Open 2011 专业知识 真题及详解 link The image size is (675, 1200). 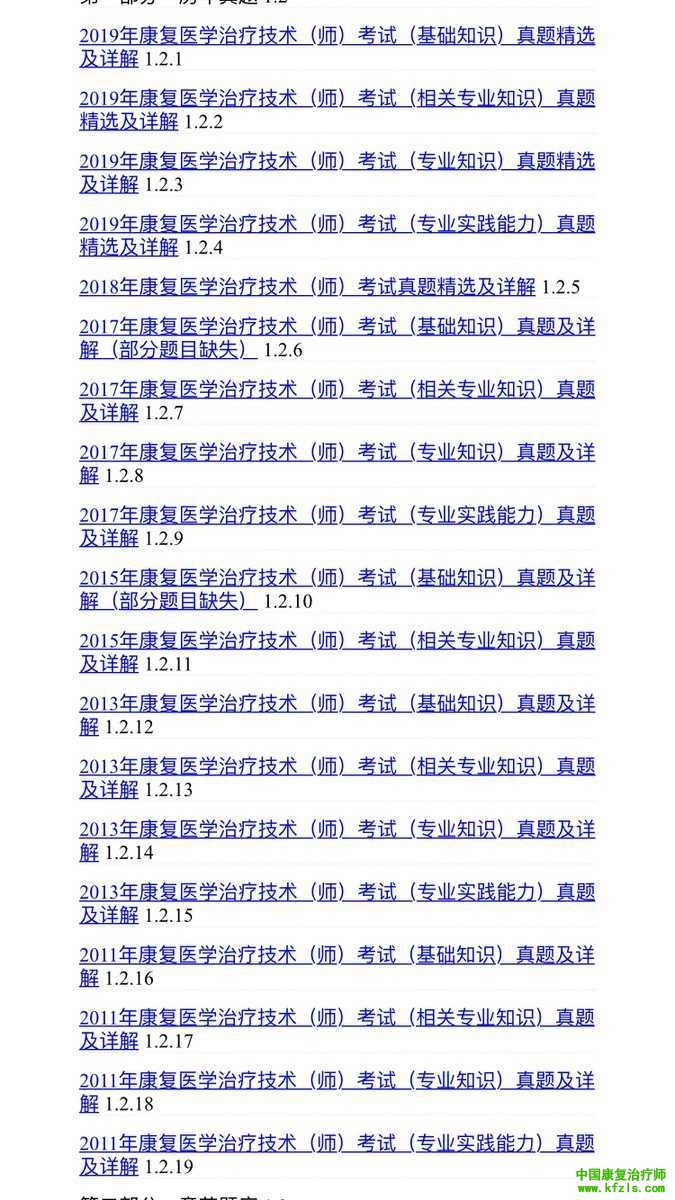click(337, 1080)
